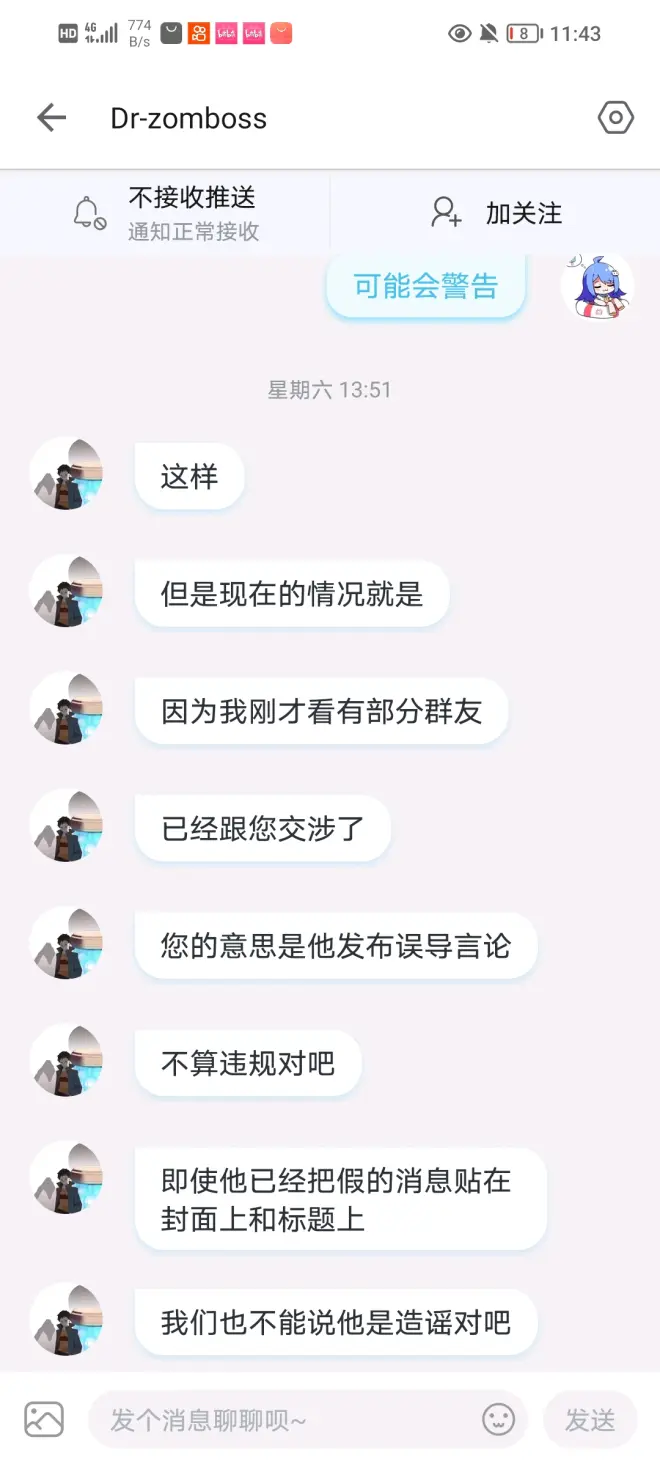660x1467 pixels.
Task: Go back from the Dr-zomboss chat
Action: [51, 118]
